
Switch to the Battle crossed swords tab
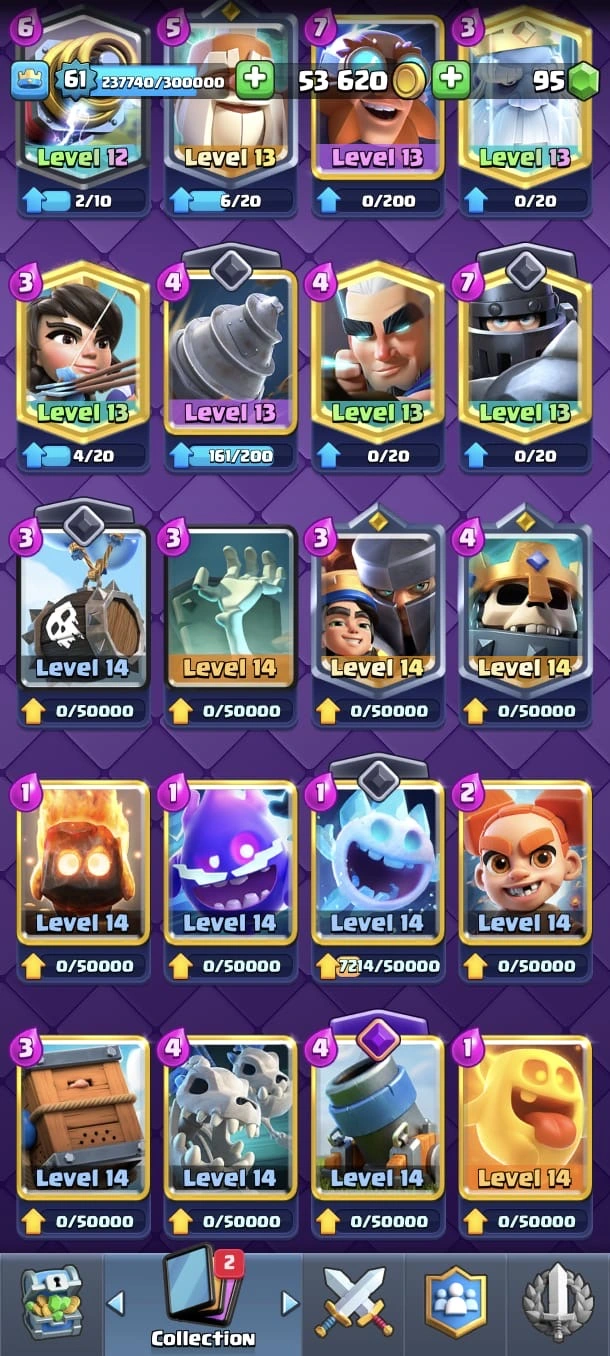355,1301
